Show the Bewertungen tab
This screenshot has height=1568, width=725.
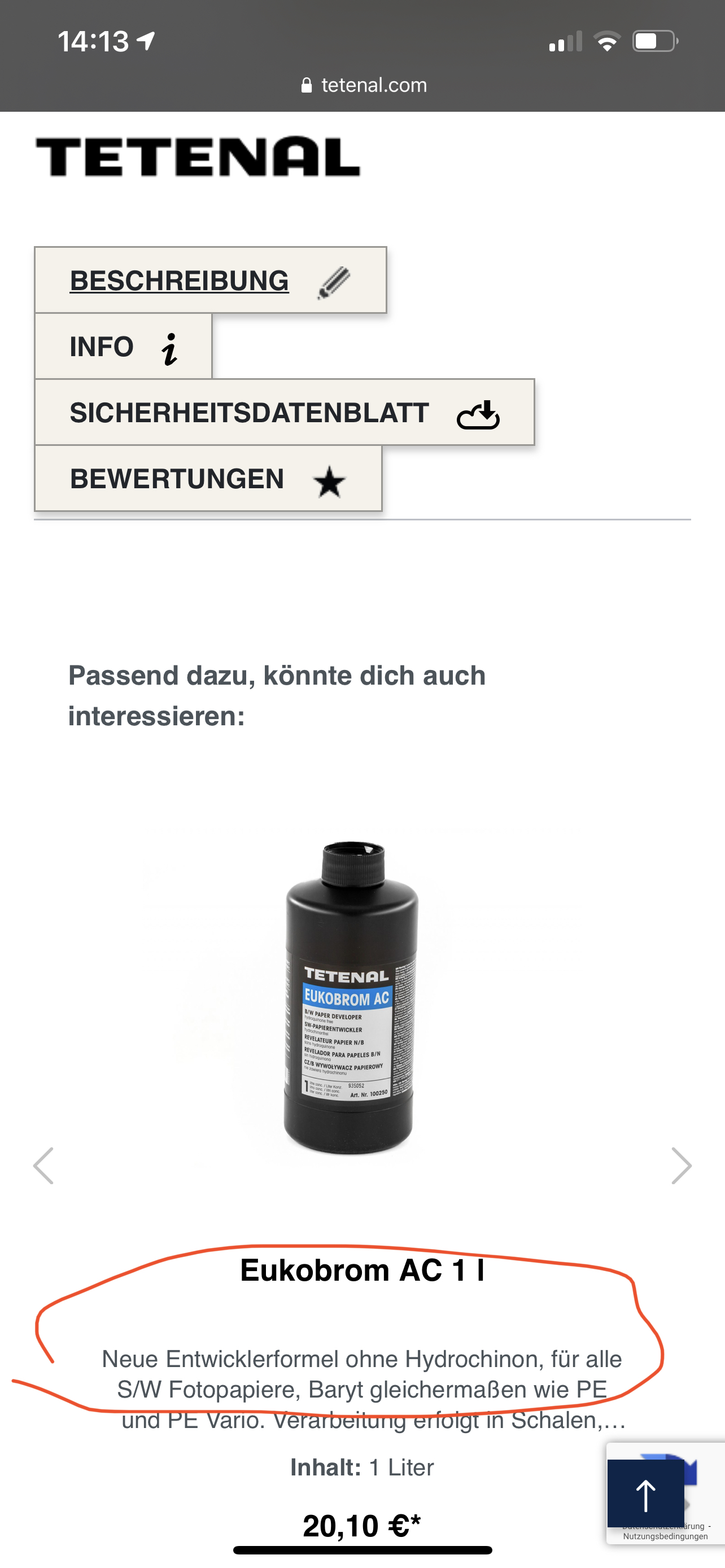click(208, 479)
